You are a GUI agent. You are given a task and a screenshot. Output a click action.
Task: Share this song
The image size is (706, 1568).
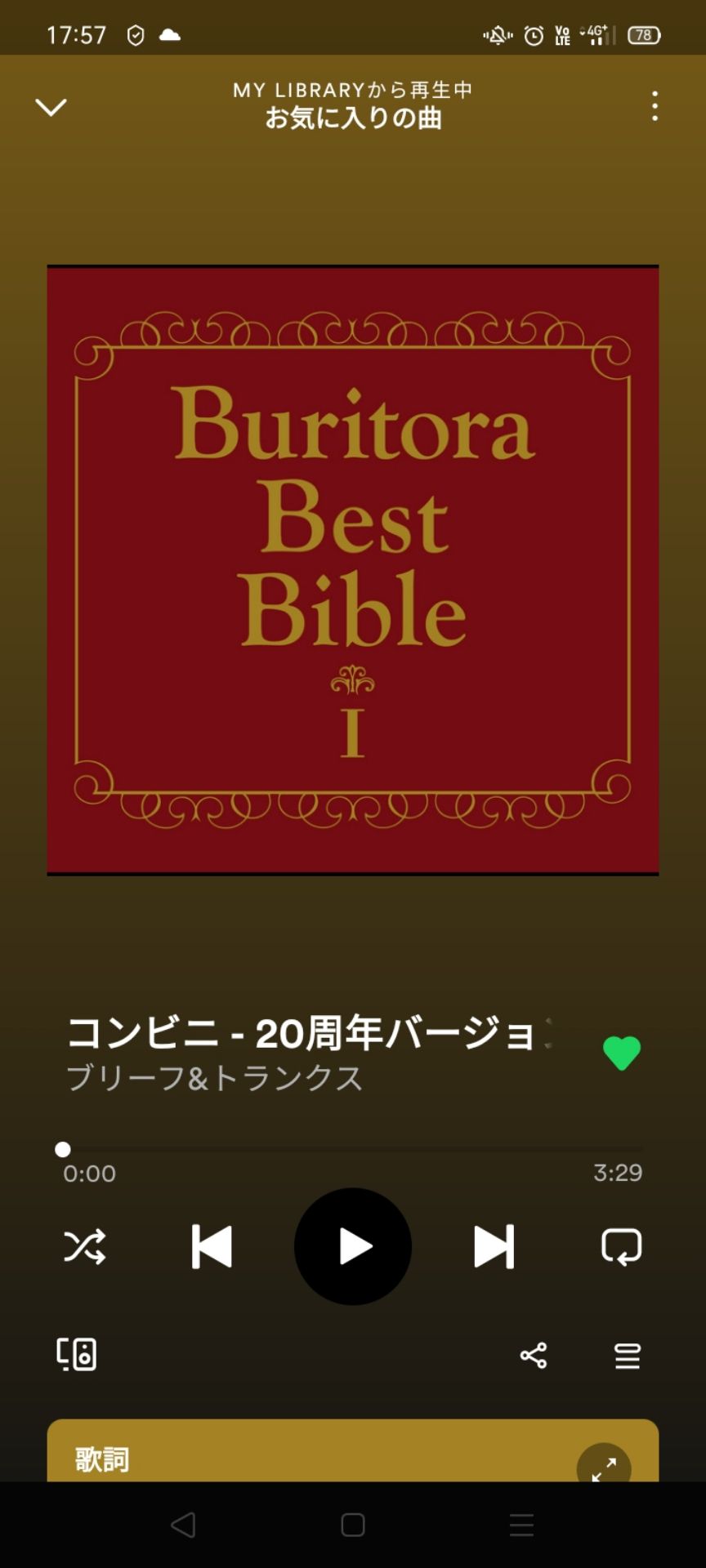(x=534, y=1356)
